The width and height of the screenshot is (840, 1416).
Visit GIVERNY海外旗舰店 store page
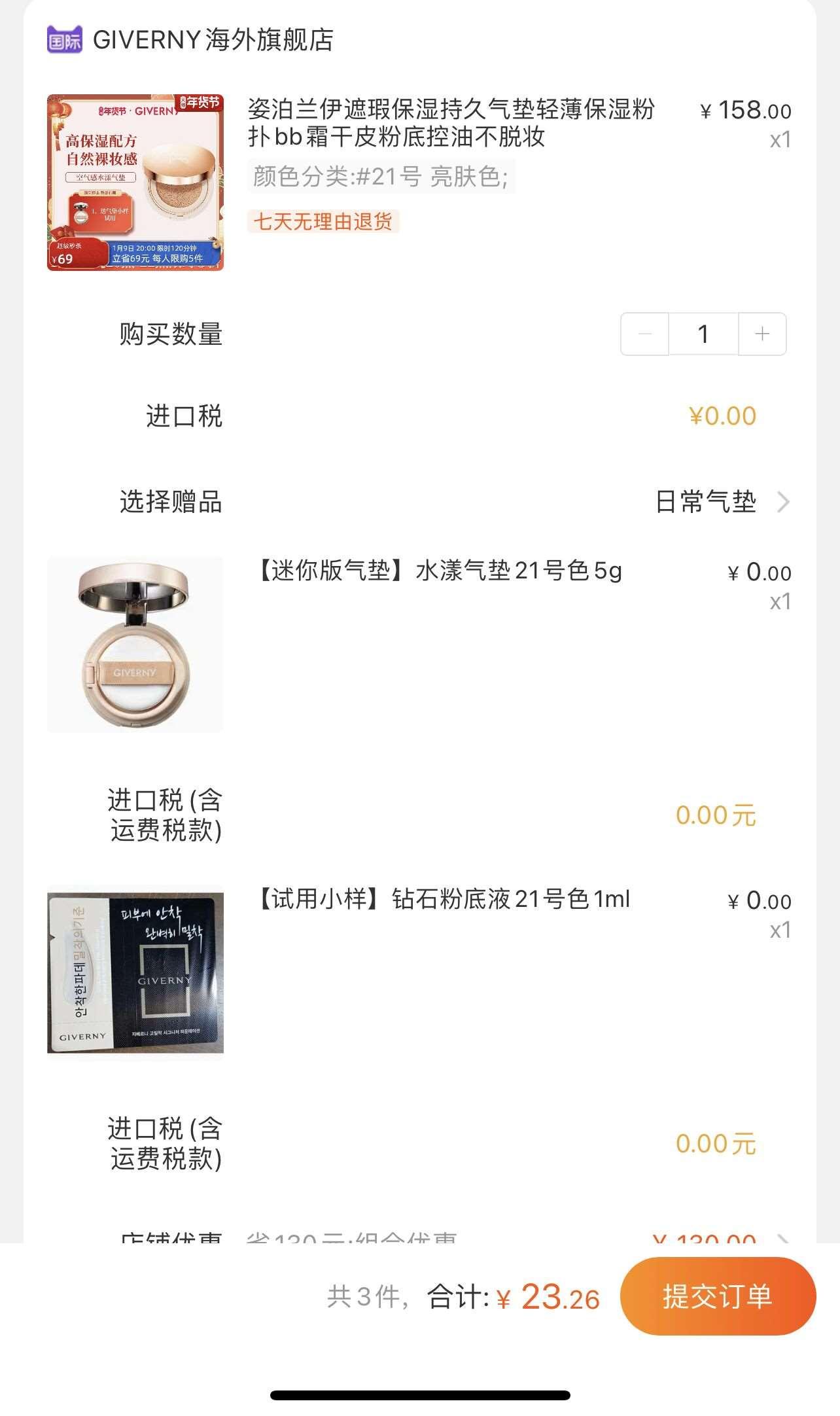213,40
